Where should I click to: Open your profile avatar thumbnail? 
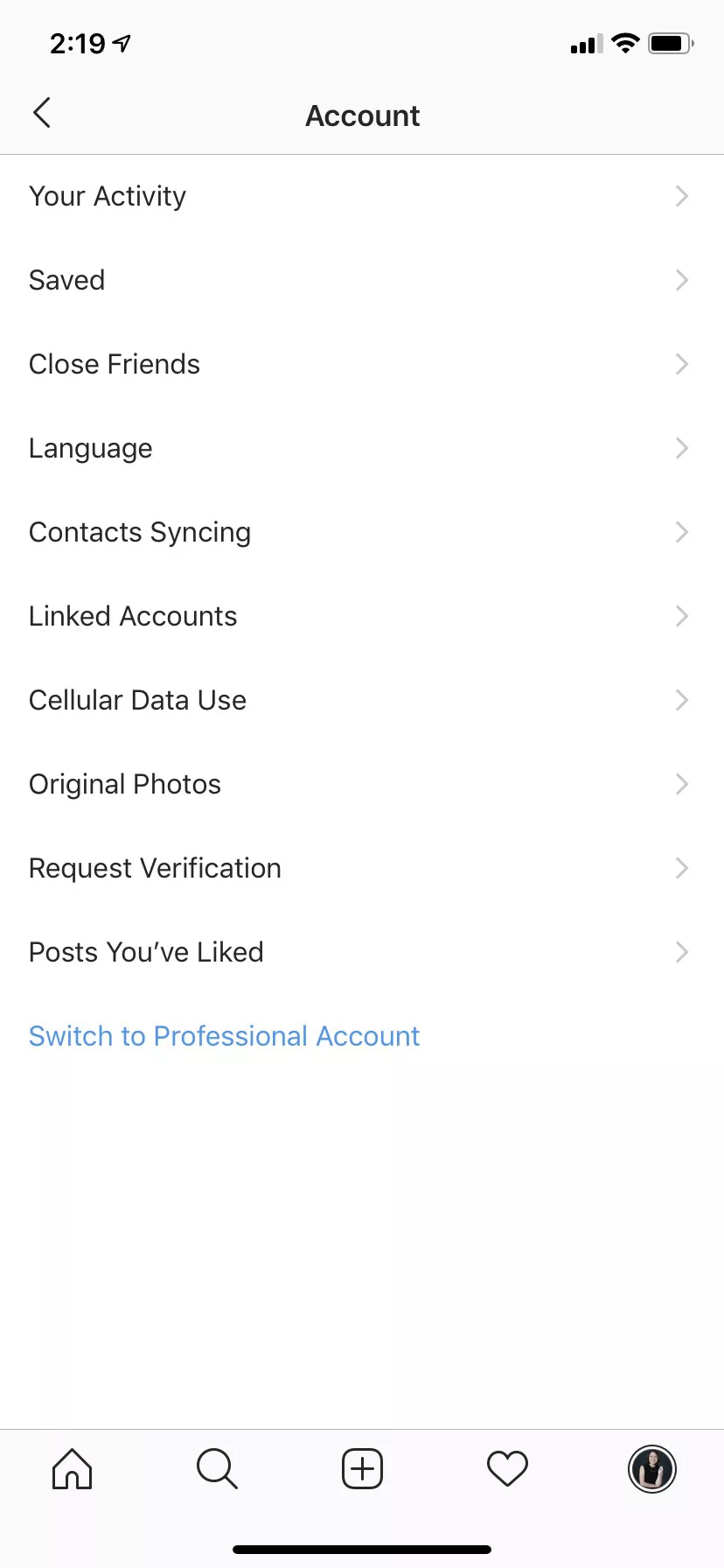(652, 1468)
